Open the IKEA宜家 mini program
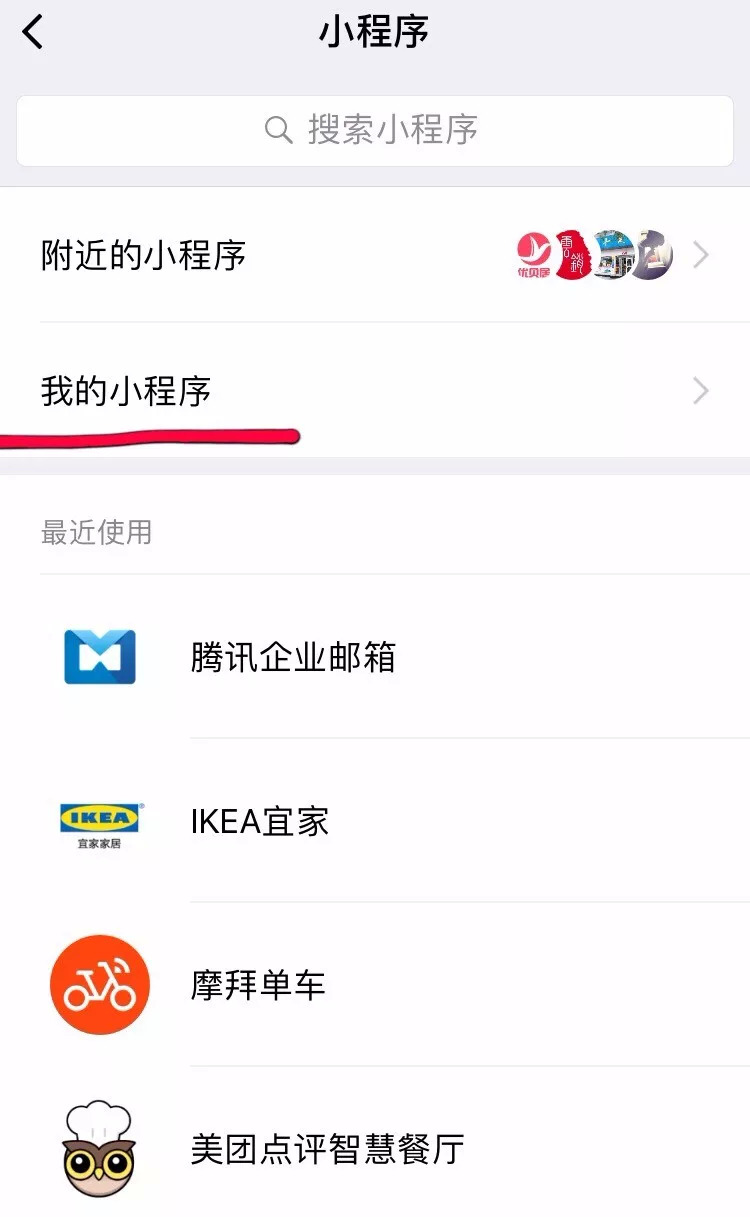The height and width of the screenshot is (1217, 750). pyautogui.click(x=260, y=821)
